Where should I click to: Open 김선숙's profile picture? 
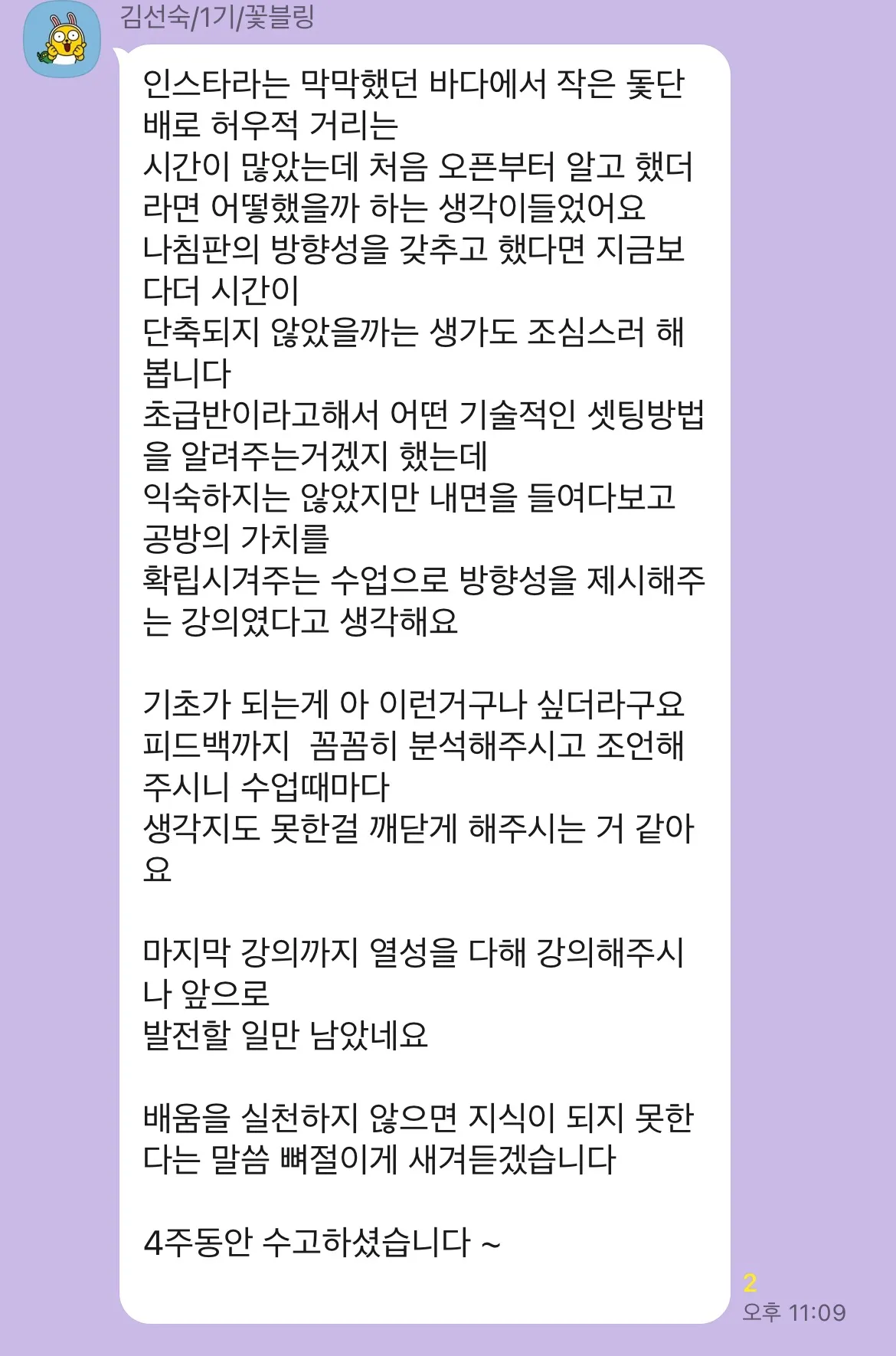tap(63, 40)
